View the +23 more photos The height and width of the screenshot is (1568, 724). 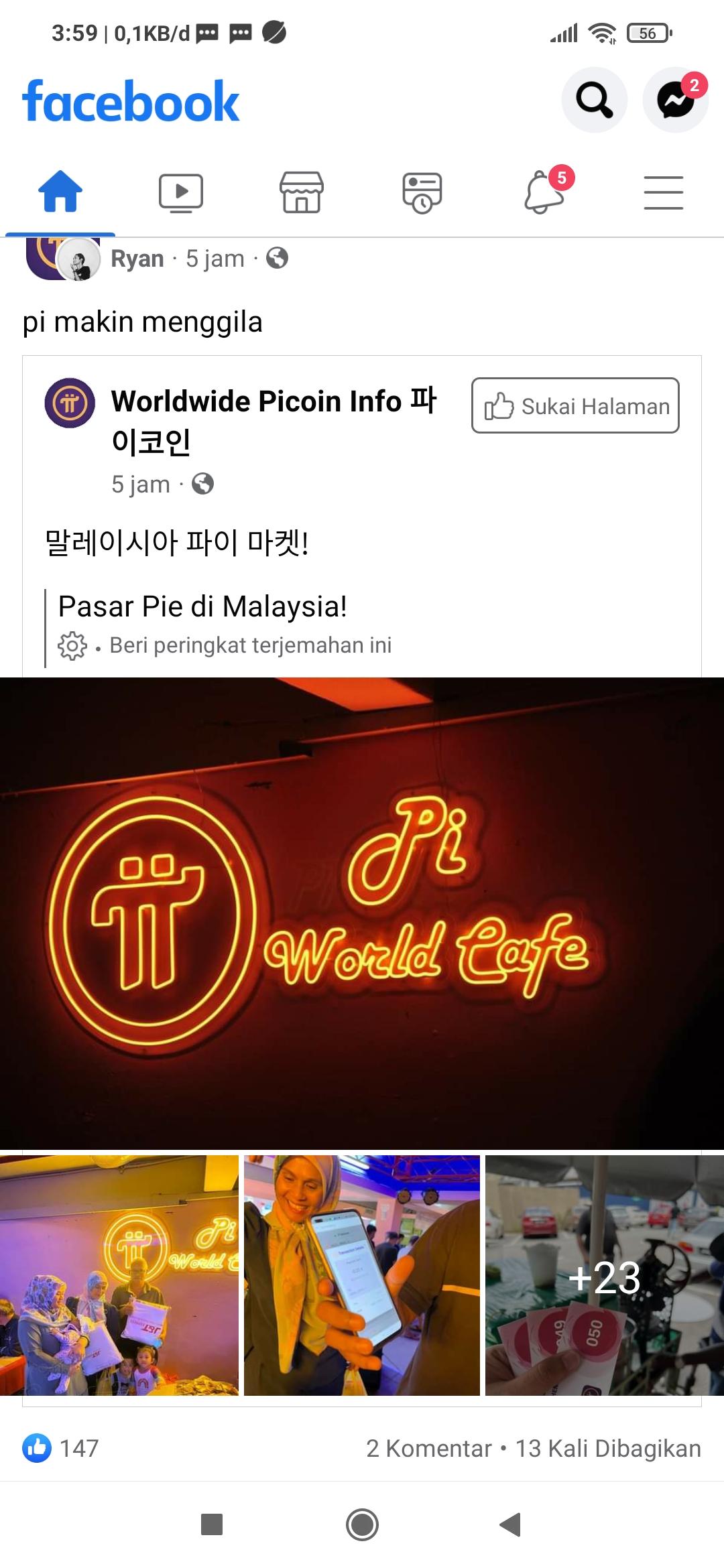604,1275
